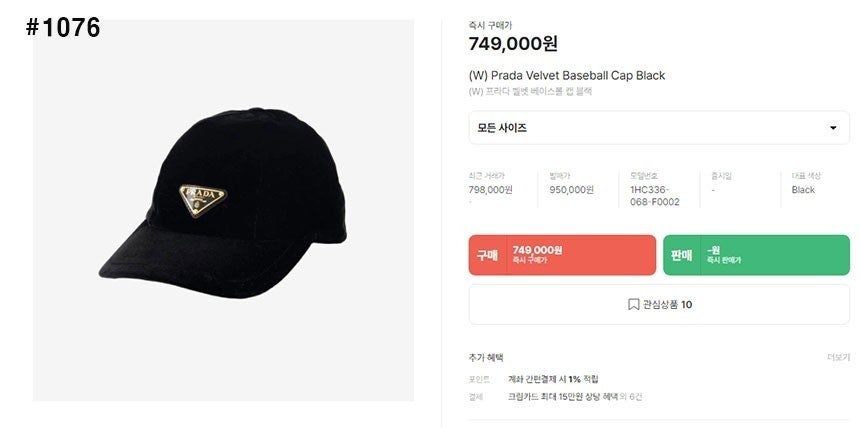Tap the green 판매 sell button
This screenshot has height=428, width=860.
(x=756, y=255)
